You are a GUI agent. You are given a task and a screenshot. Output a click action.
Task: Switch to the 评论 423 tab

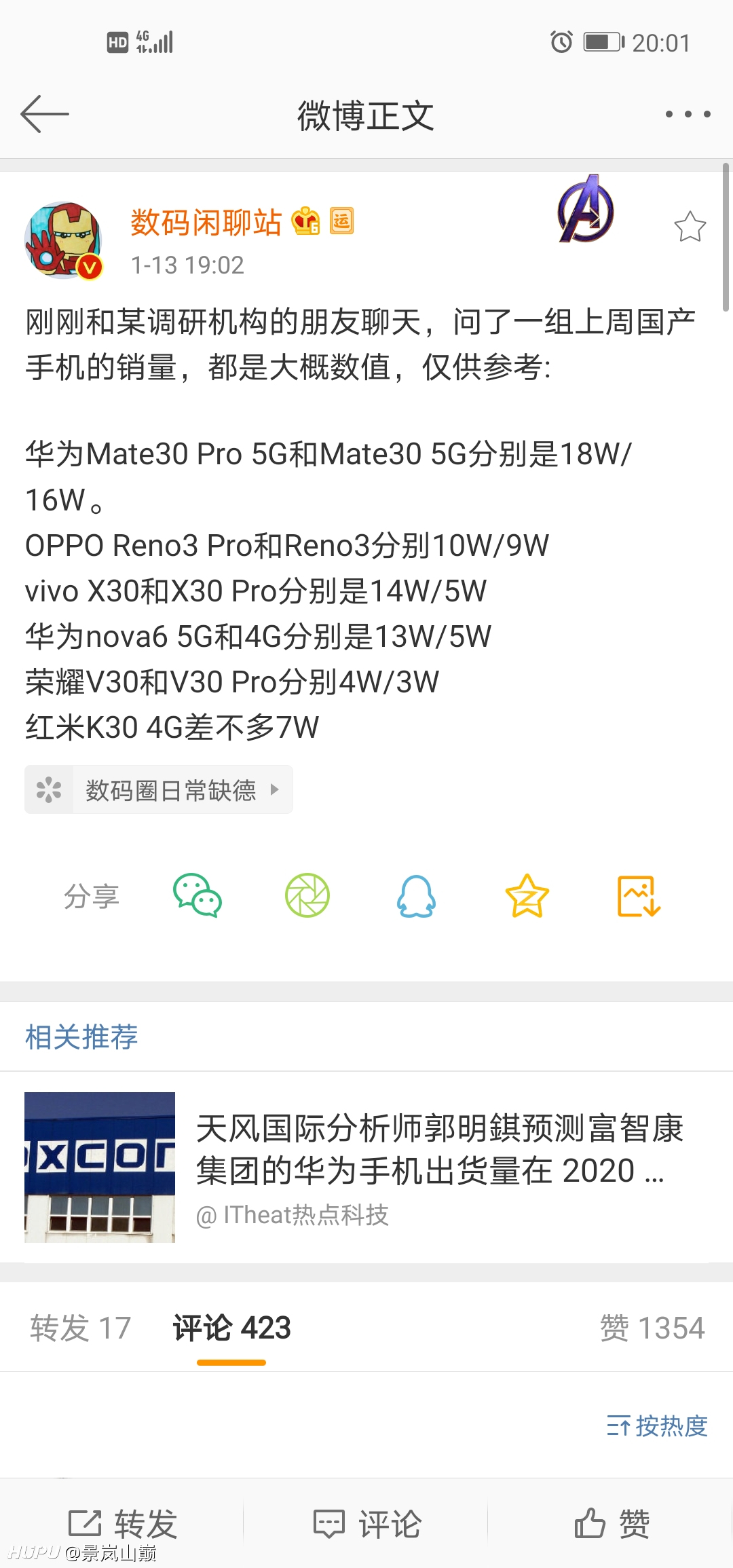pyautogui.click(x=231, y=1328)
